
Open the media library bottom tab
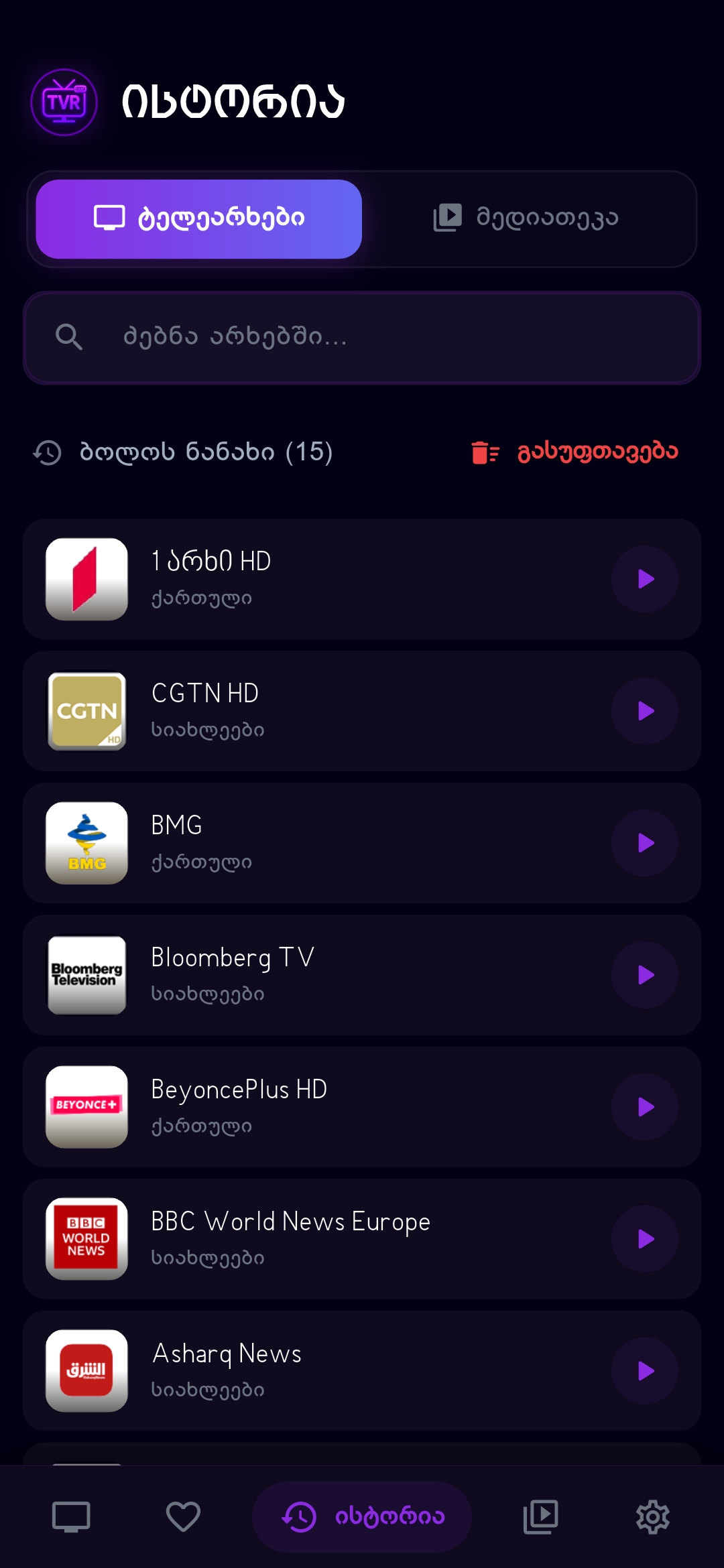[x=540, y=1517]
